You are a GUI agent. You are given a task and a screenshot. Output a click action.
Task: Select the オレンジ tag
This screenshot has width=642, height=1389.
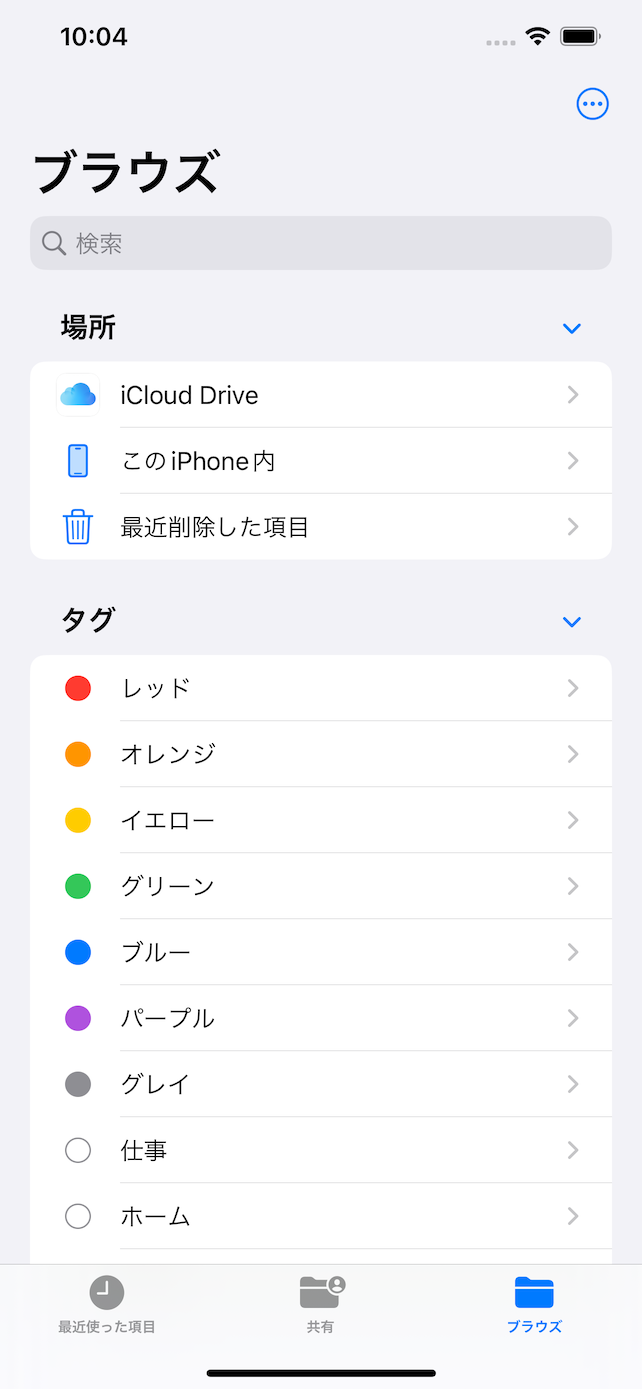[x=320, y=754]
